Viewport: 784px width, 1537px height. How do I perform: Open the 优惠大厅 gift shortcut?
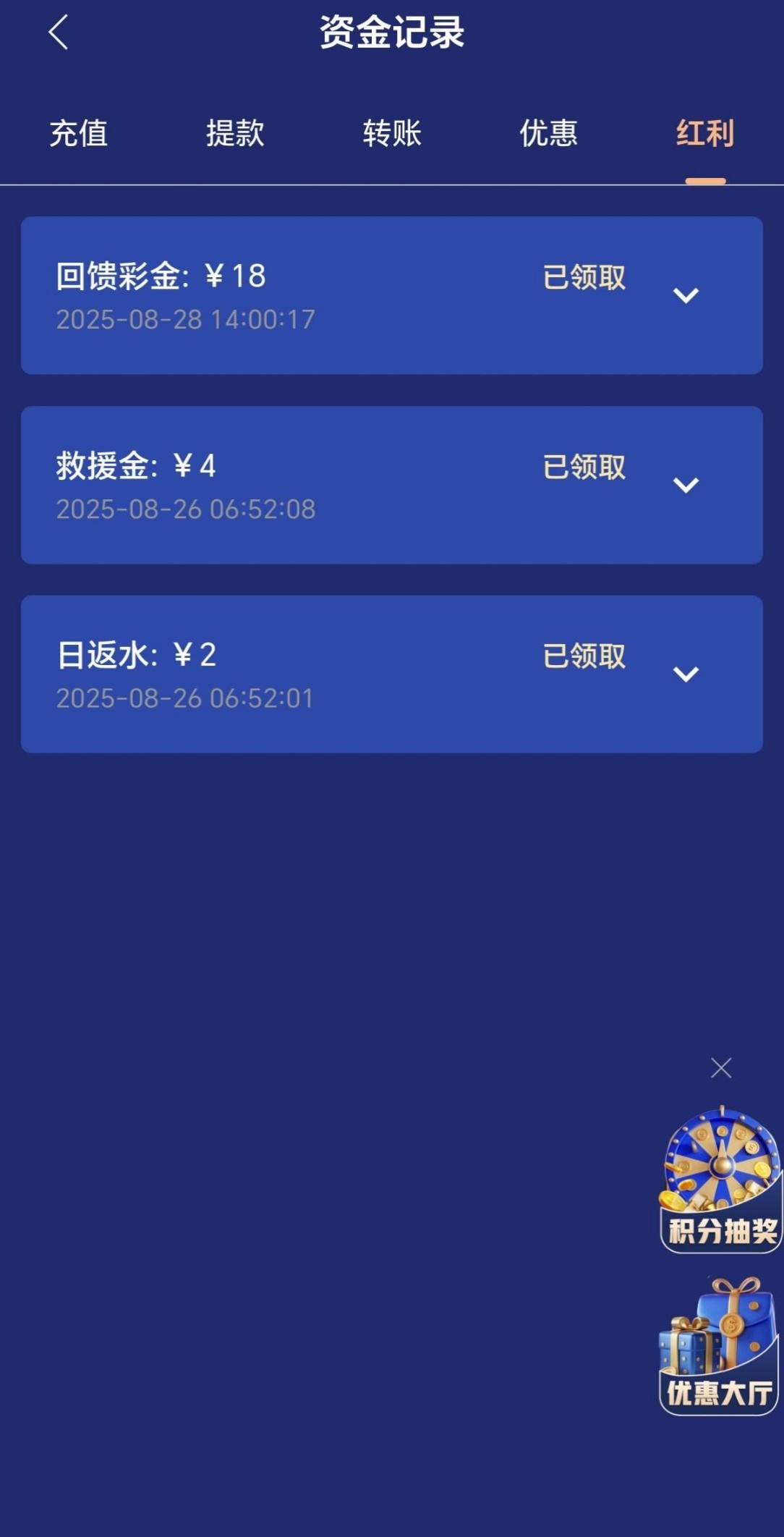pyautogui.click(x=719, y=1347)
